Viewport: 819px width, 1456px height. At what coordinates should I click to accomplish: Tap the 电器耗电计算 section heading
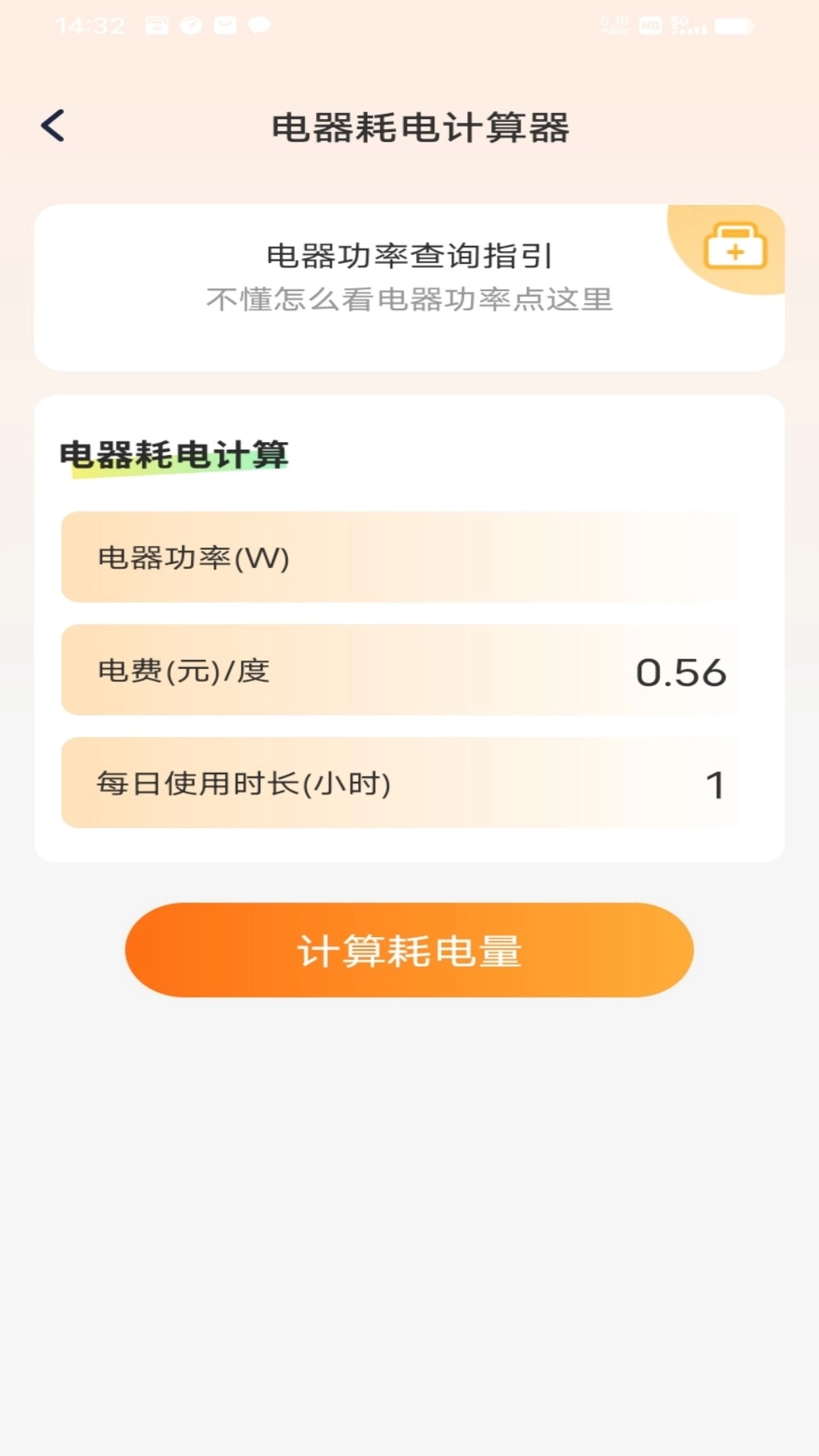tap(176, 453)
